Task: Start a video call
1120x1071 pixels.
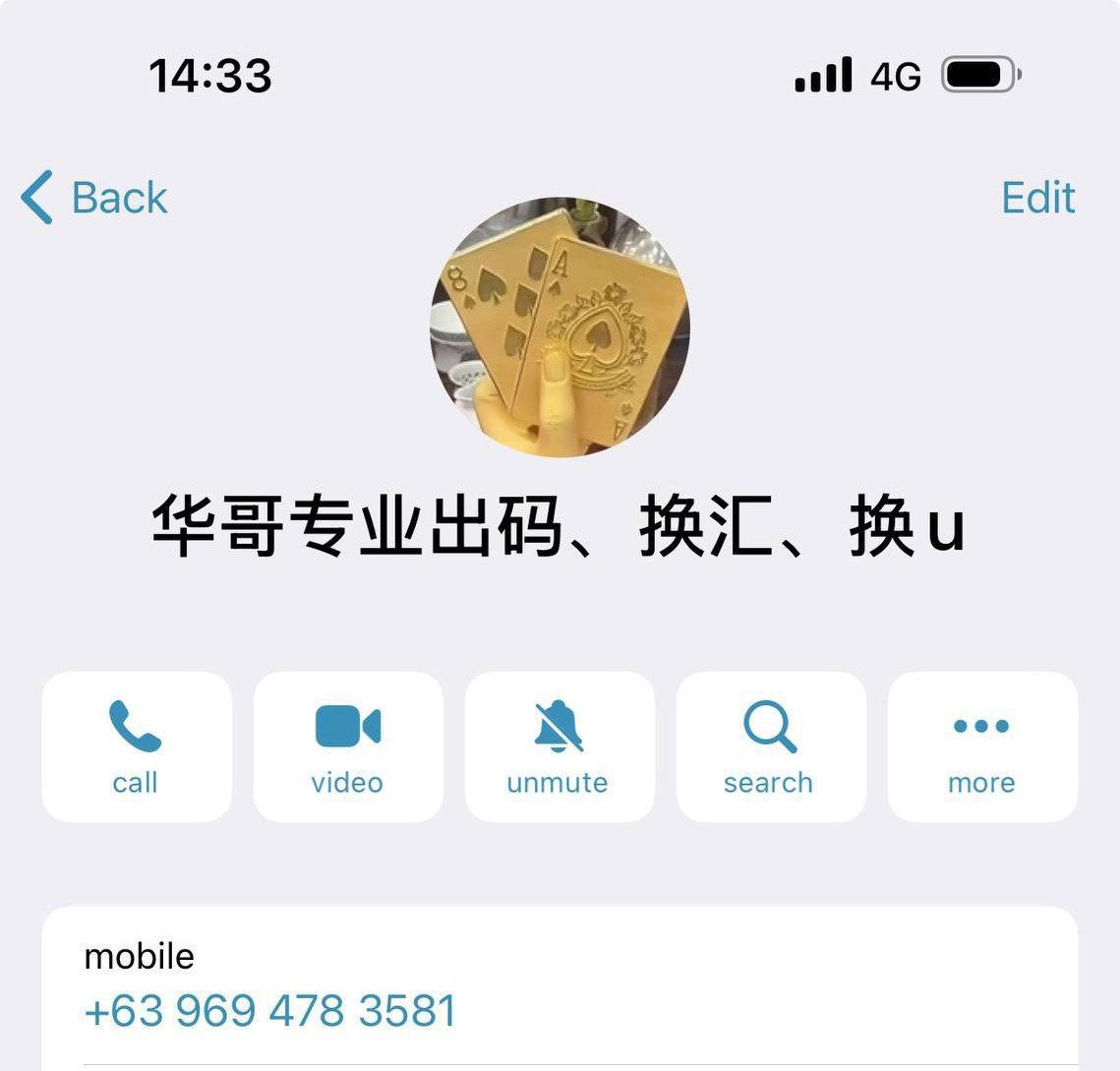Action: pos(347,747)
